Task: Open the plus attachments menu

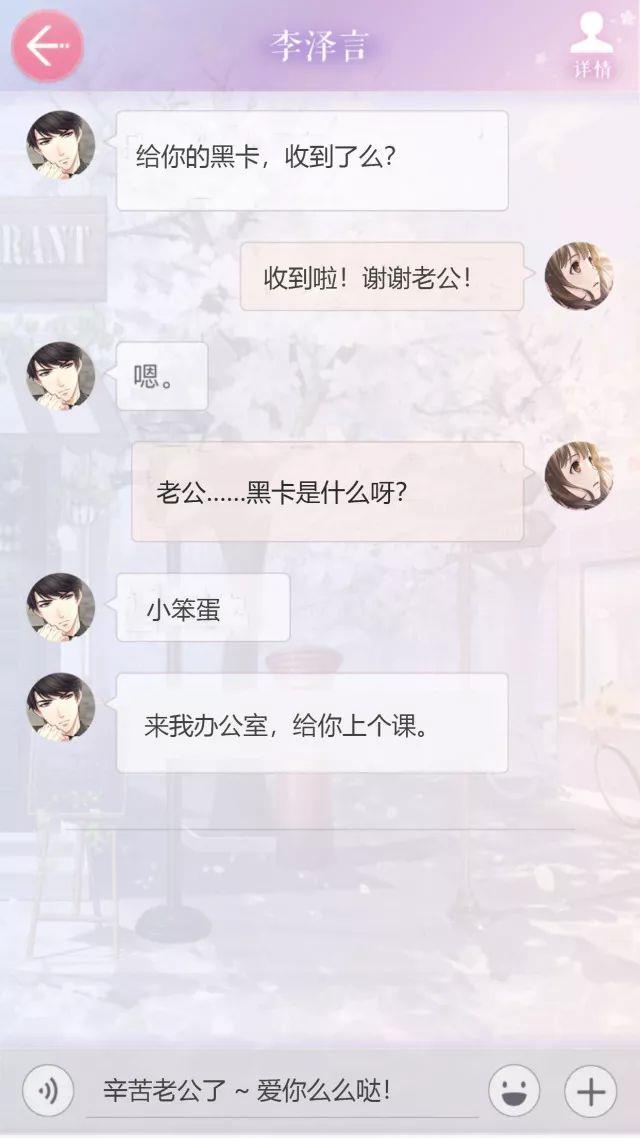Action: point(590,1091)
